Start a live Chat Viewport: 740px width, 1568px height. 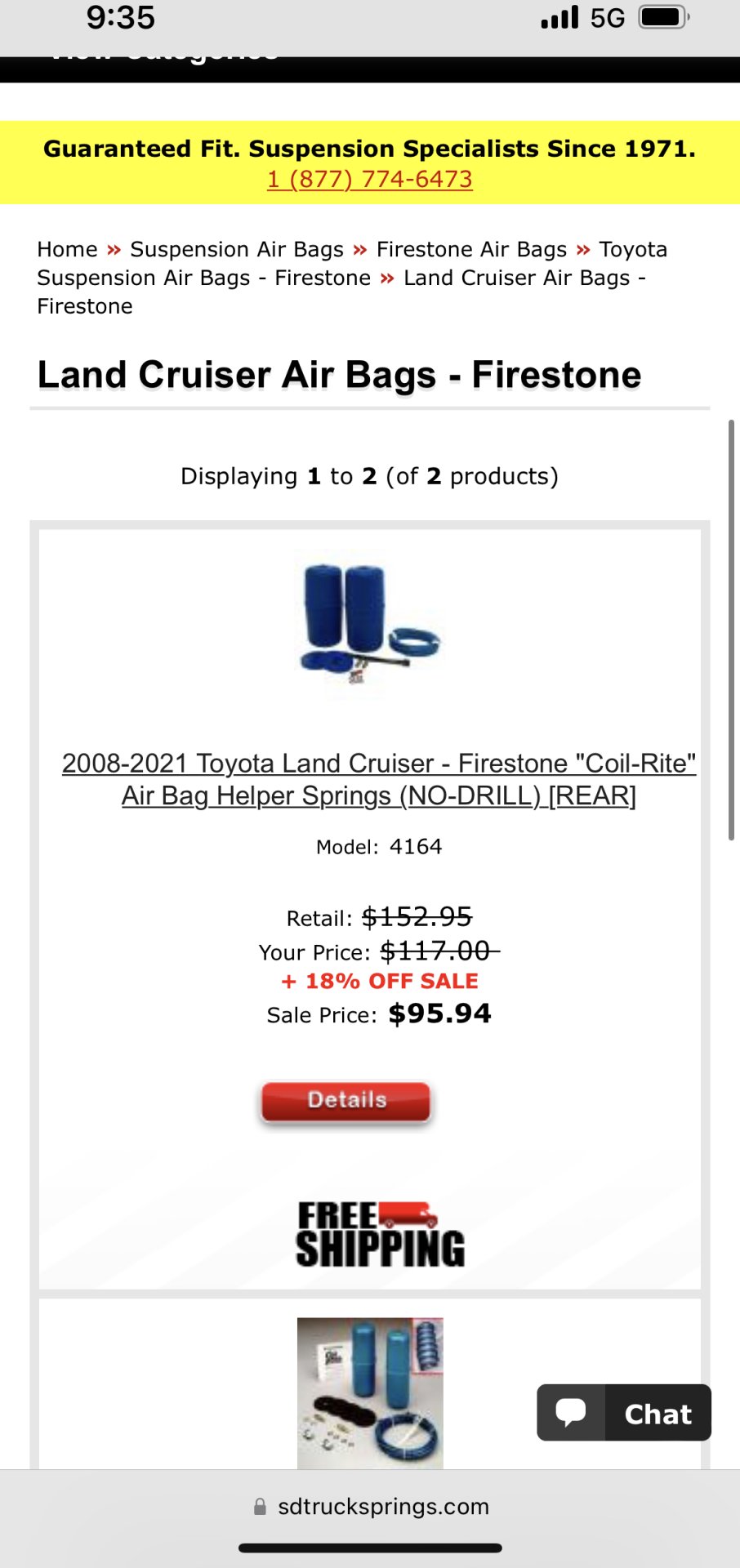pyautogui.click(x=624, y=1413)
